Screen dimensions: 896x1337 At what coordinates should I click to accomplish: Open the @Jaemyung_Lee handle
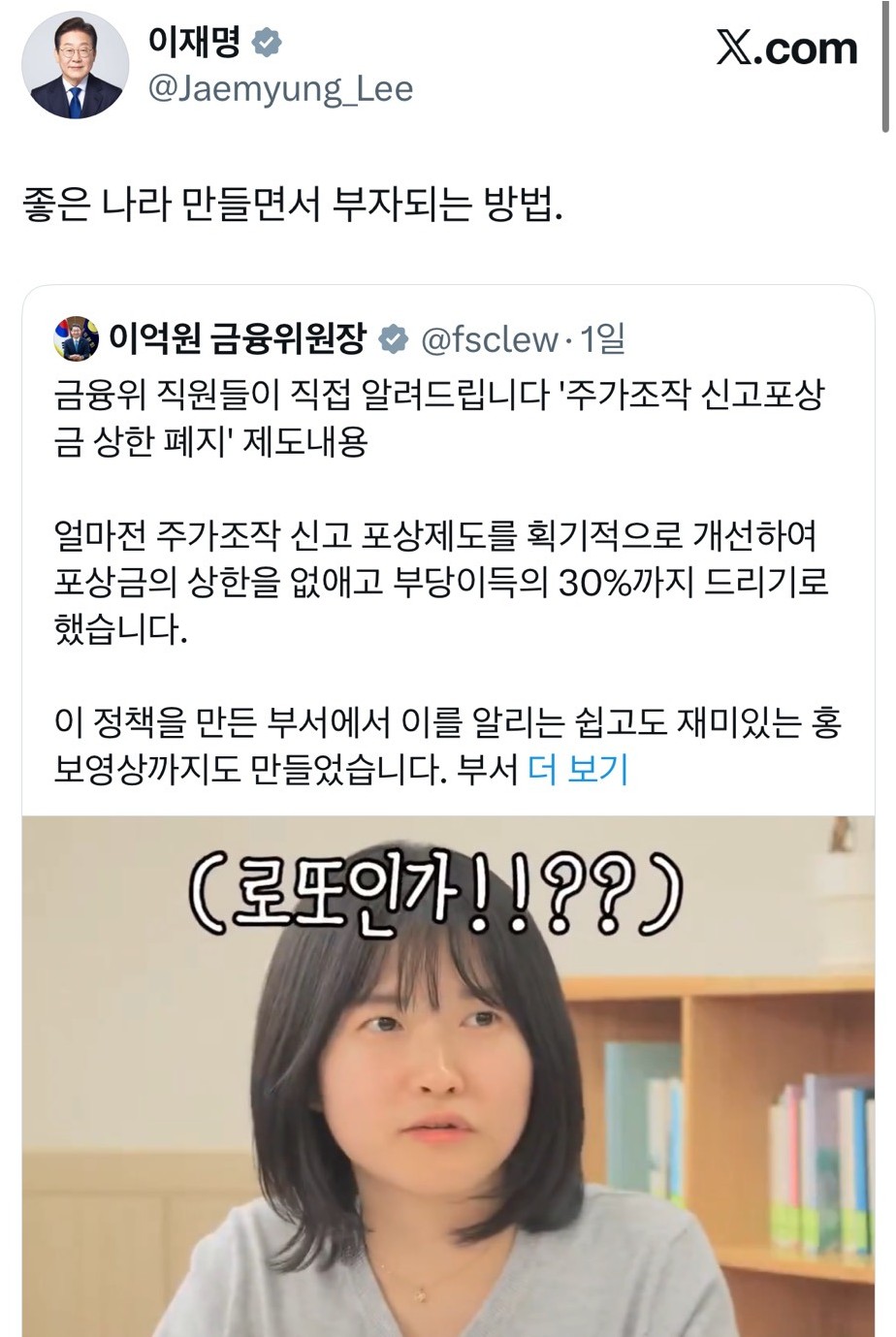[x=279, y=89]
